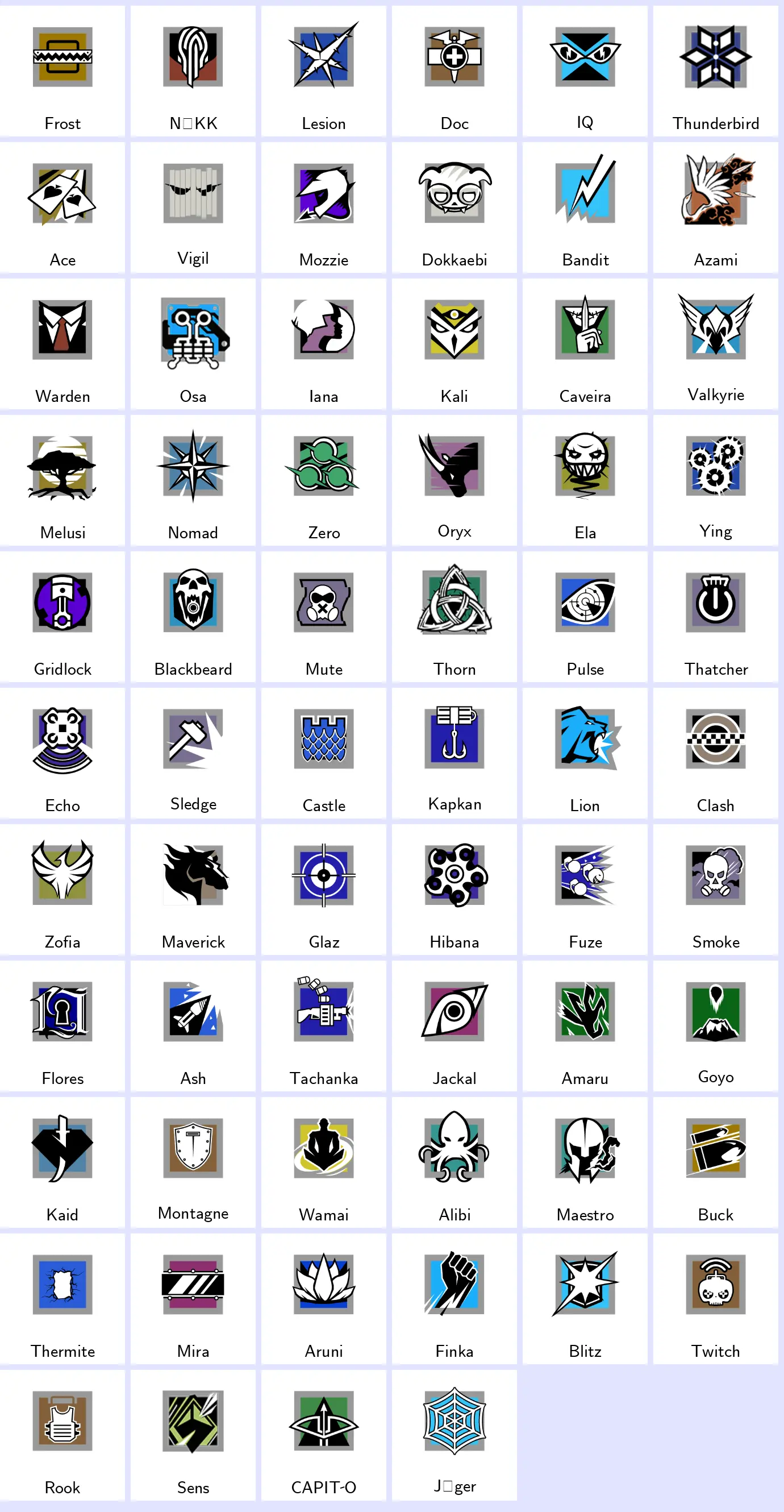Select the Frost operator tile
This screenshot has width=784, height=1512.
click(62, 71)
